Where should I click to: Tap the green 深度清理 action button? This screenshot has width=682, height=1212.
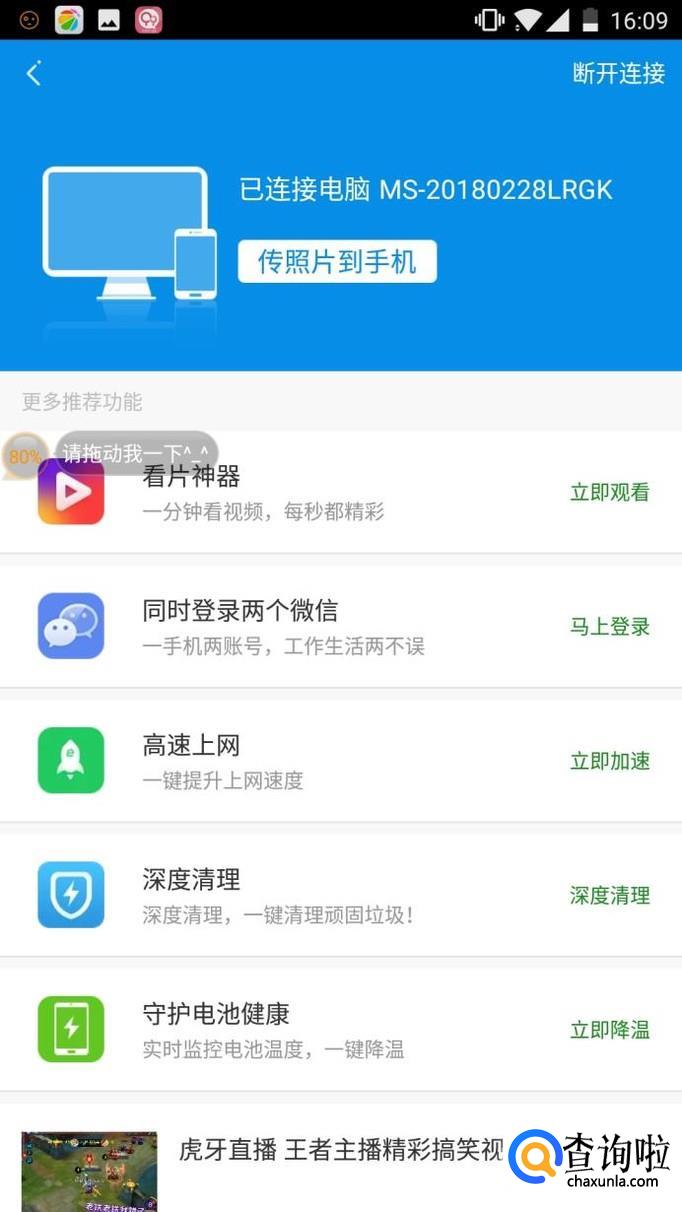pos(610,895)
